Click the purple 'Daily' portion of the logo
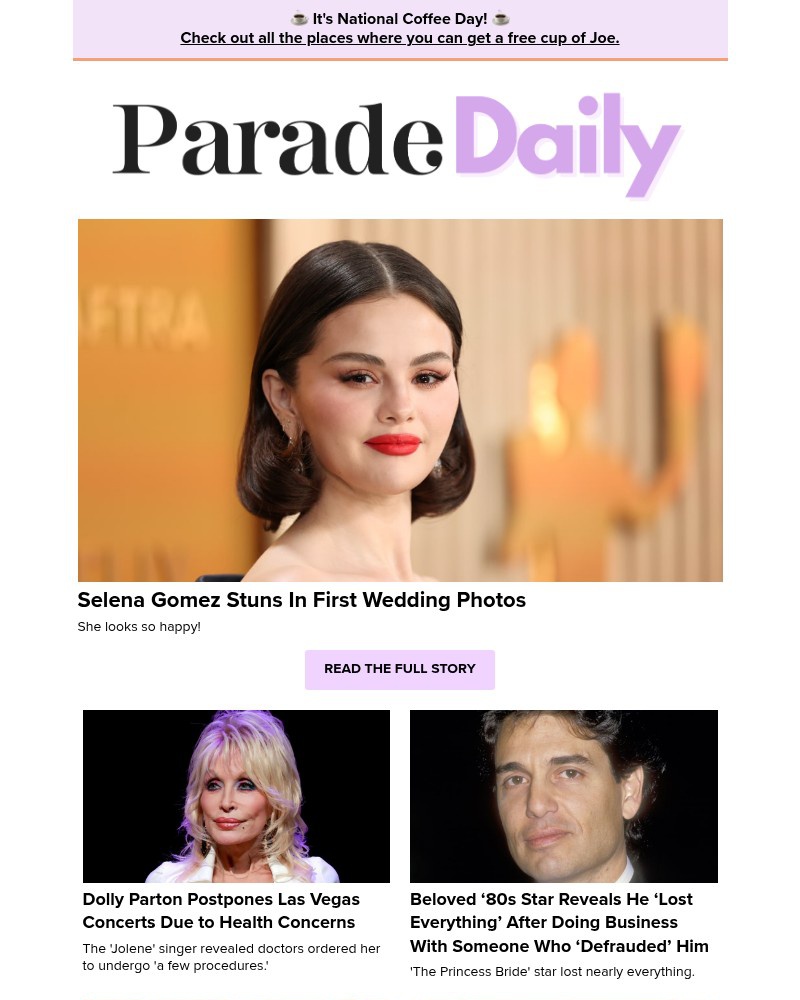The width and height of the screenshot is (800, 1000). pos(568,145)
